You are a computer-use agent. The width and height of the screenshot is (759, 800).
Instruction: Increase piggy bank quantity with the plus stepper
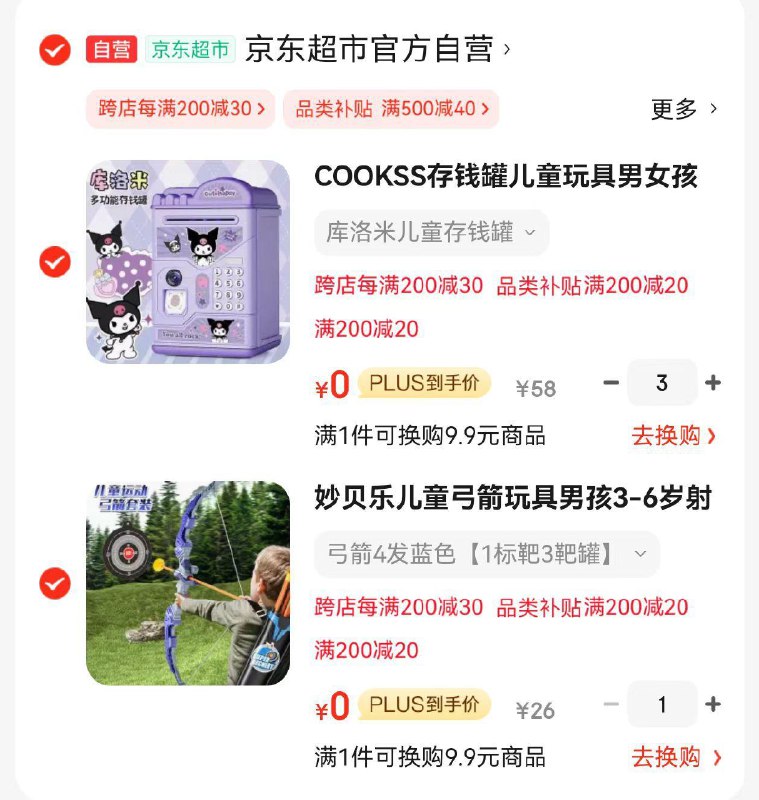point(711,383)
